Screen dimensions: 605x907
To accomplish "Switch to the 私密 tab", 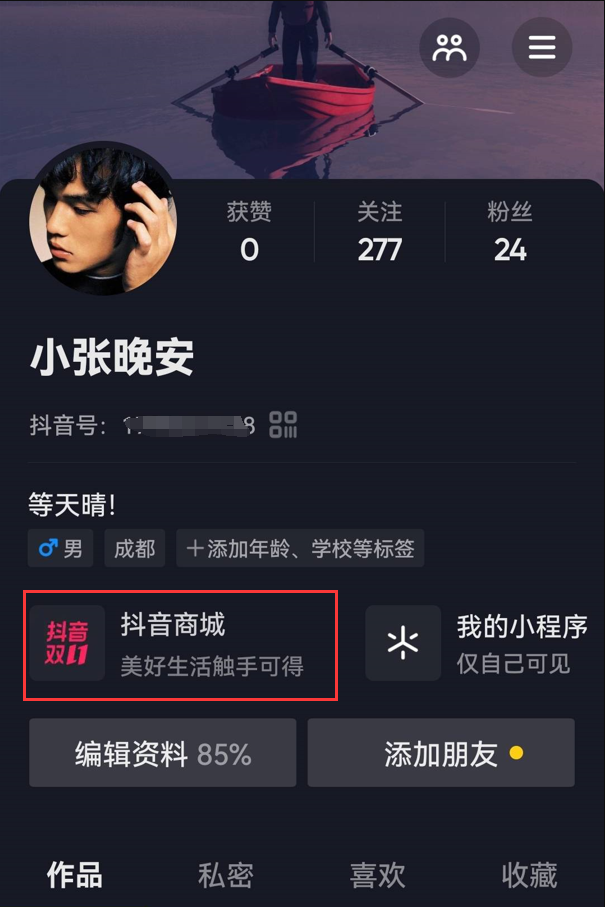I will click(226, 875).
